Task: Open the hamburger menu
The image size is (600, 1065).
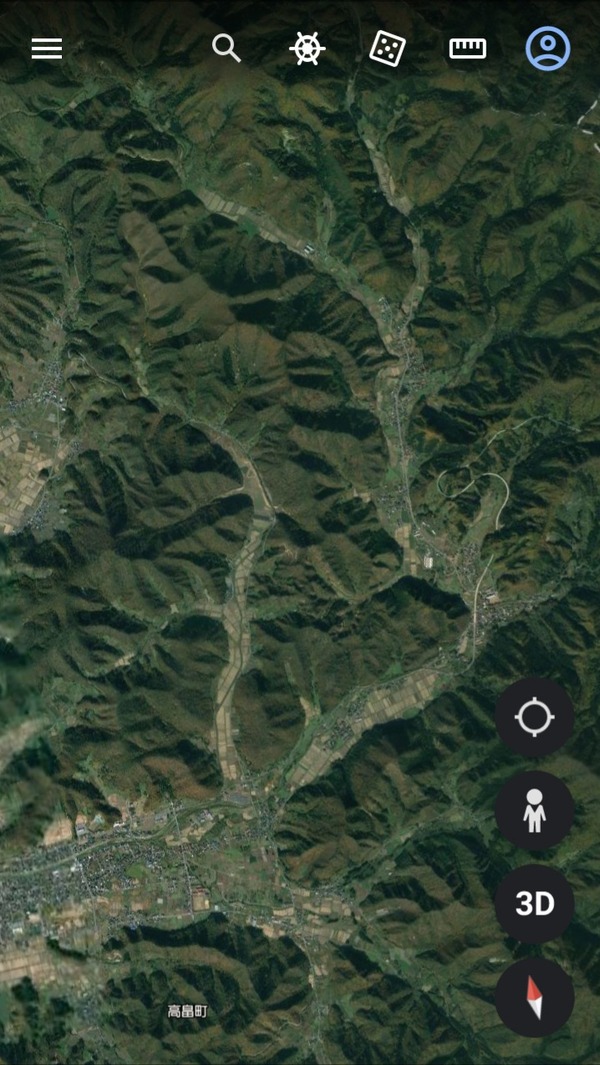Action: coord(47,49)
